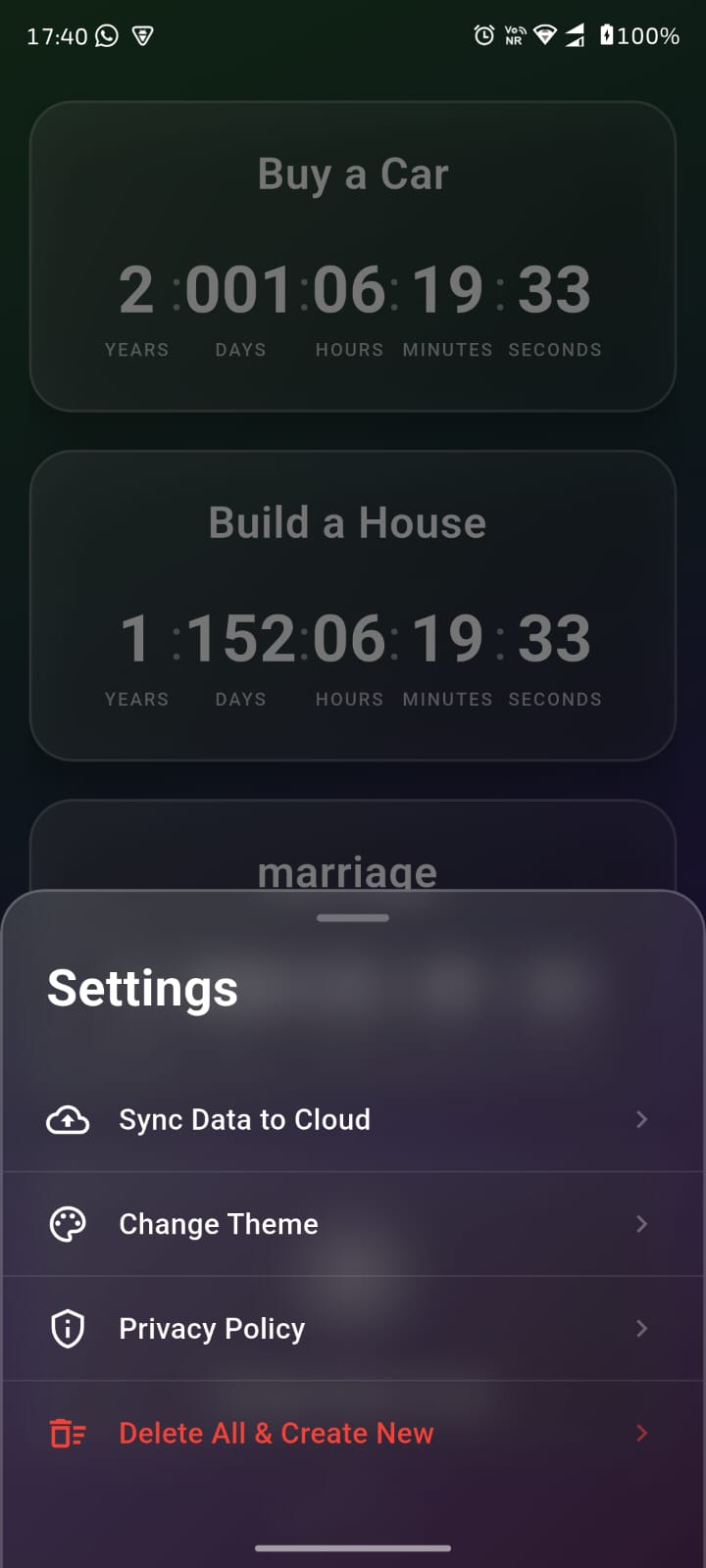
Task: Tap the Buy a Car countdown card
Action: pos(353,257)
